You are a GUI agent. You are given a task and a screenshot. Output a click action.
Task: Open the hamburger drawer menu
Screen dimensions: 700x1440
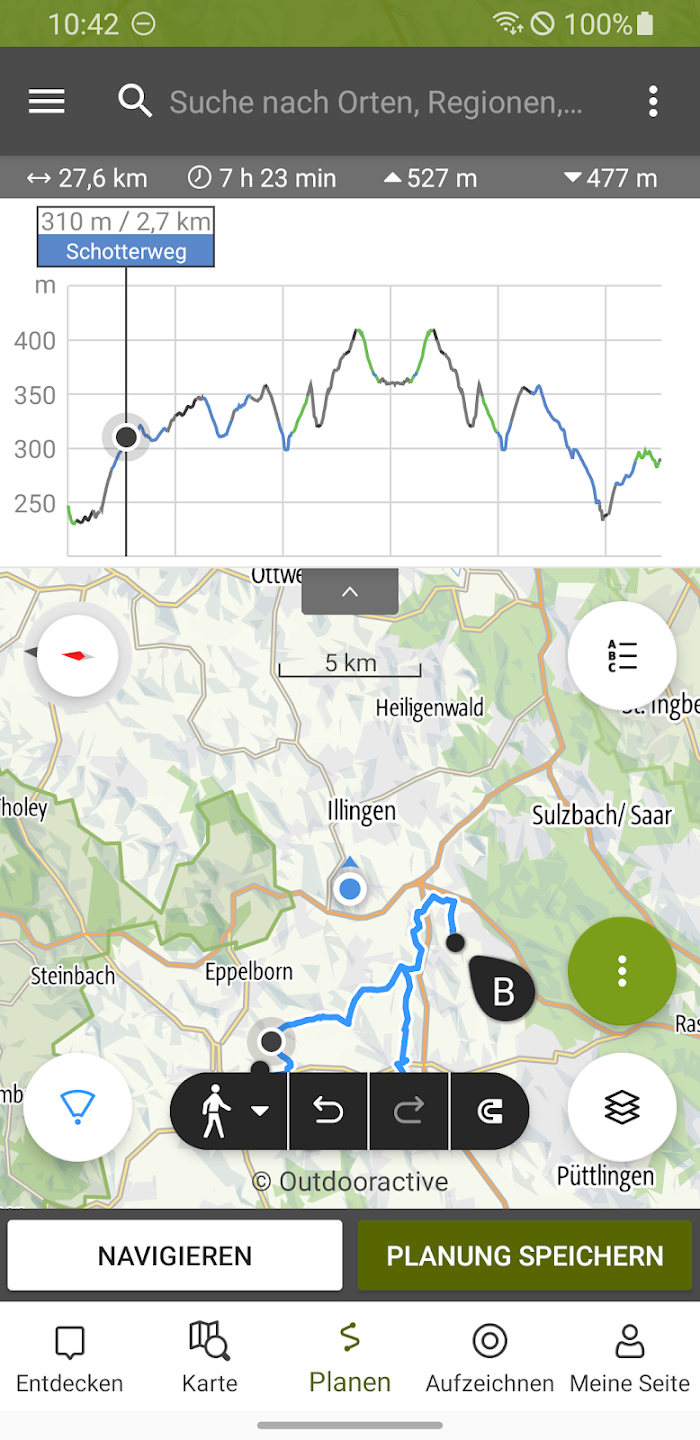tap(47, 101)
